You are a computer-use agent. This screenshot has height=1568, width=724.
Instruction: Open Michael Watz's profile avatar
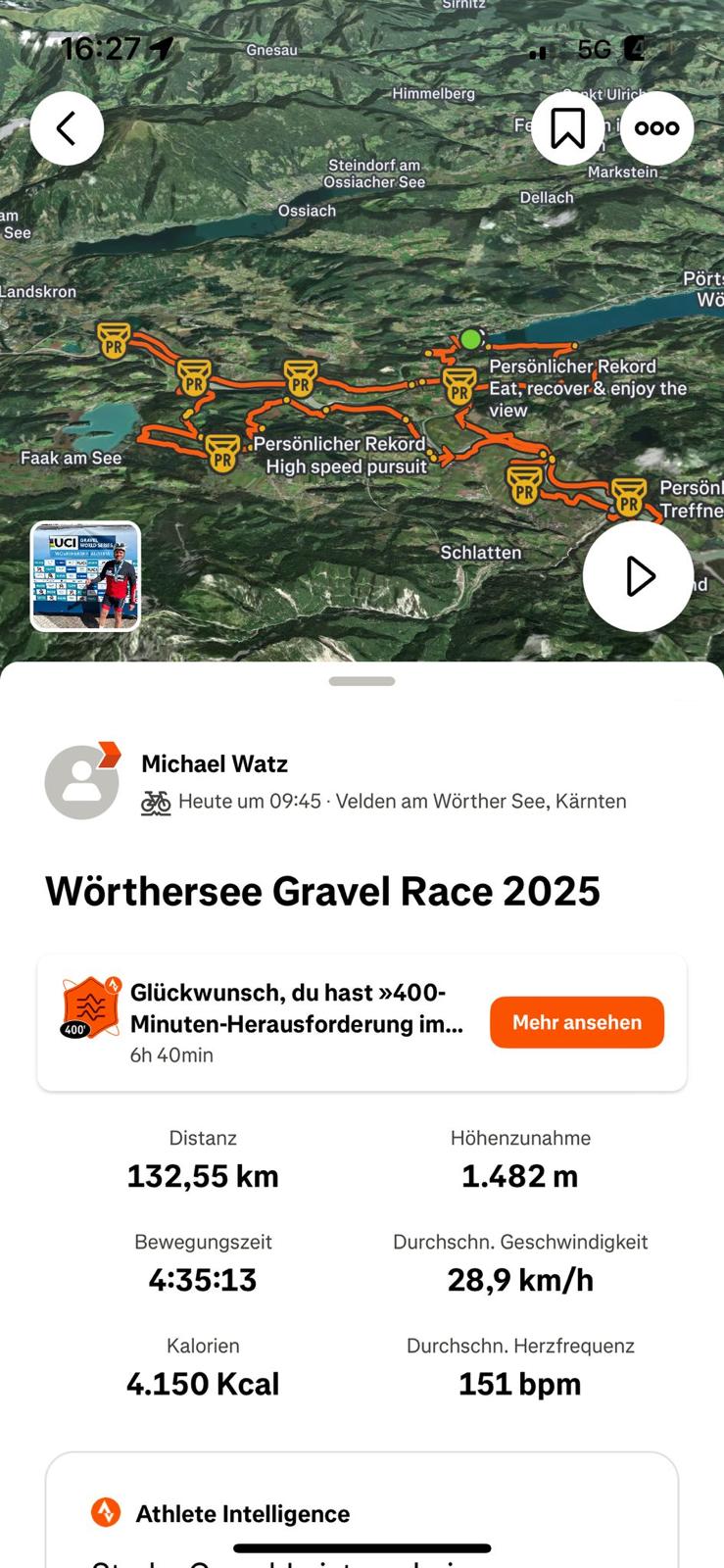point(81,782)
